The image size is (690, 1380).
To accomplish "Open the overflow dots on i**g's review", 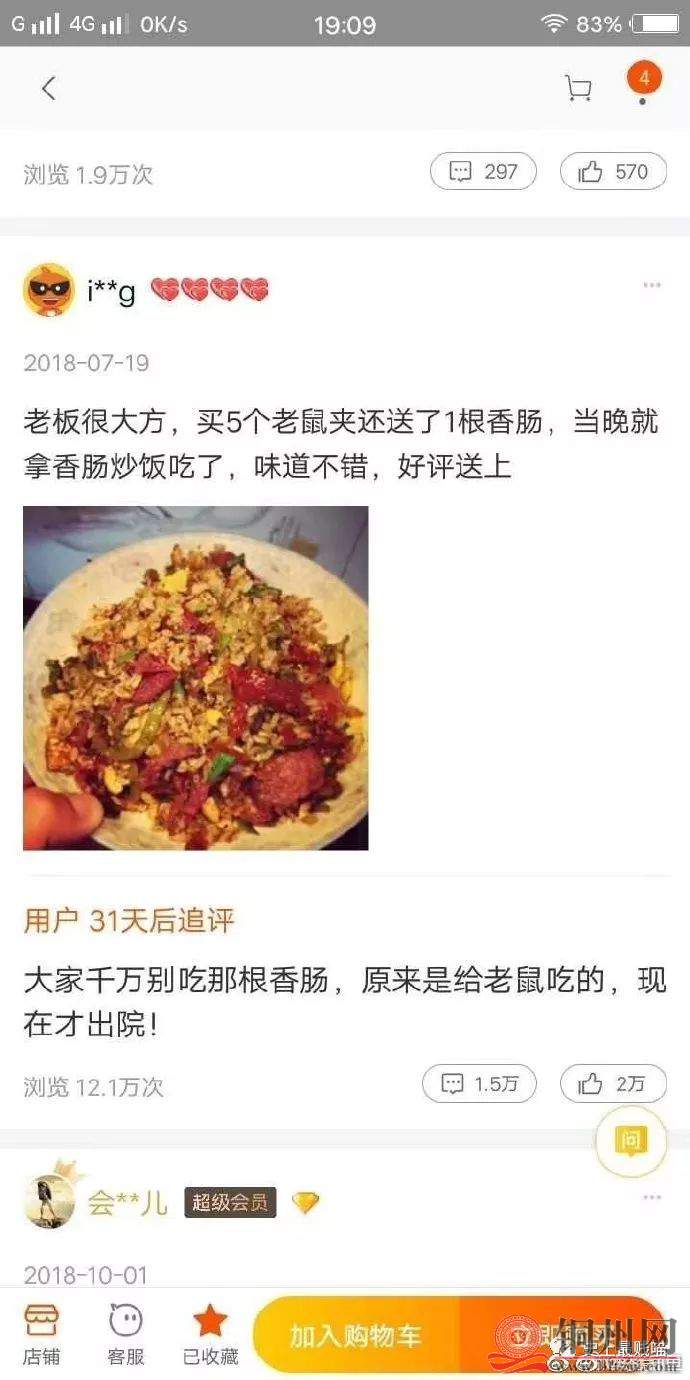I will [652, 286].
